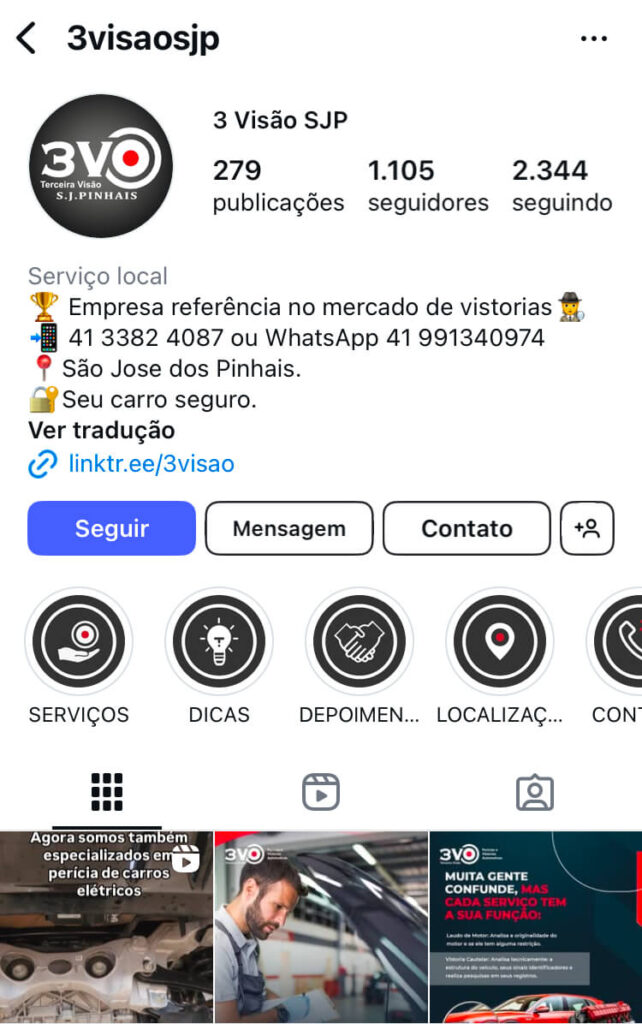View the 1.105 seguidores list
The width and height of the screenshot is (642, 1024).
[x=428, y=185]
